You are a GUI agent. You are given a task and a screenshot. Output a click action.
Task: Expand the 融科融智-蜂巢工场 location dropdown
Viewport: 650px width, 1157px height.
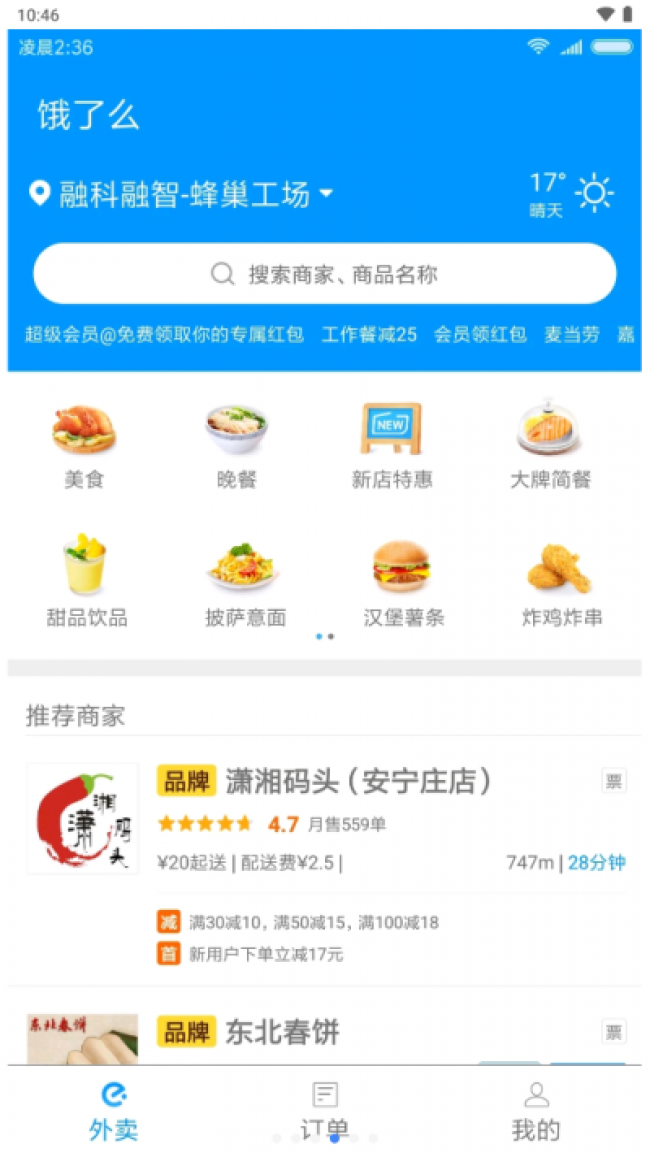coord(183,194)
